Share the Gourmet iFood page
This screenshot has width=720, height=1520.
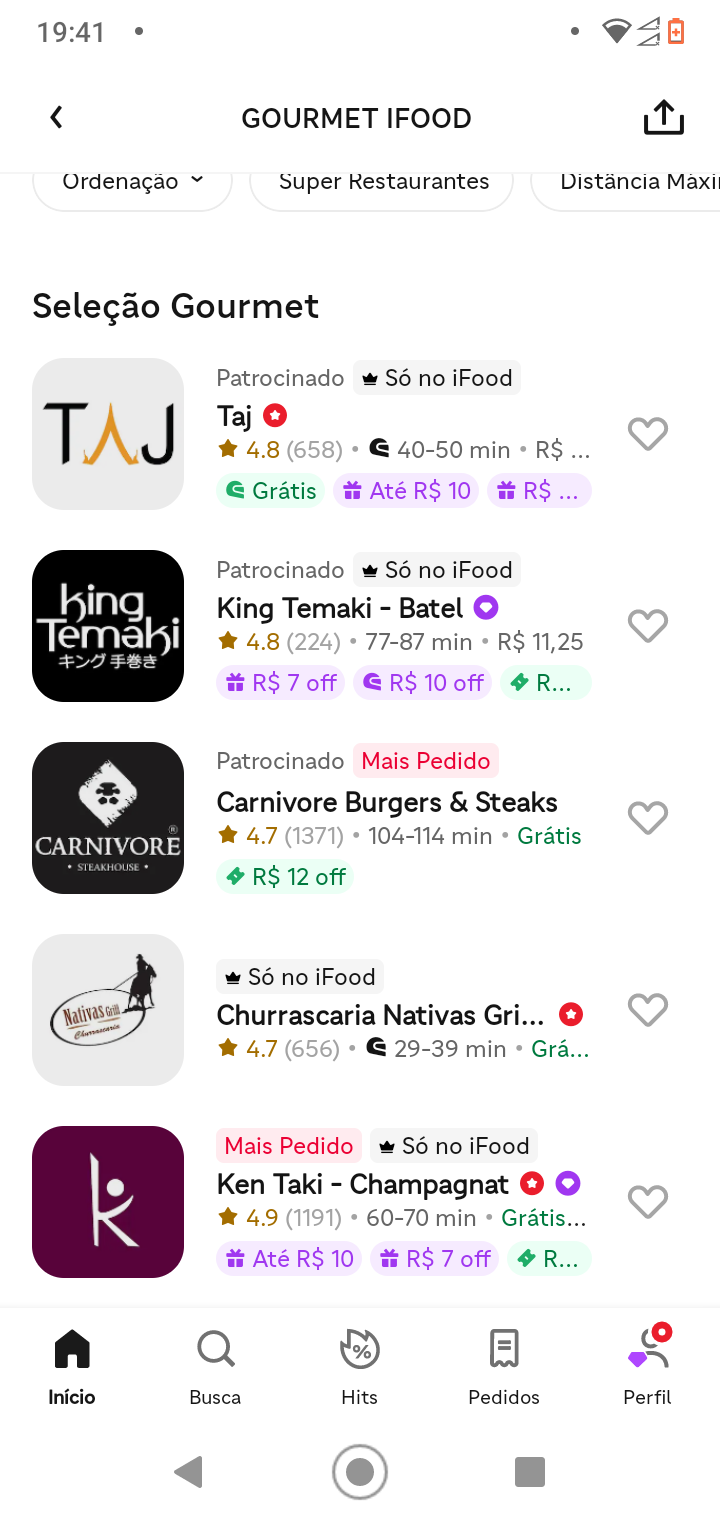coord(663,118)
